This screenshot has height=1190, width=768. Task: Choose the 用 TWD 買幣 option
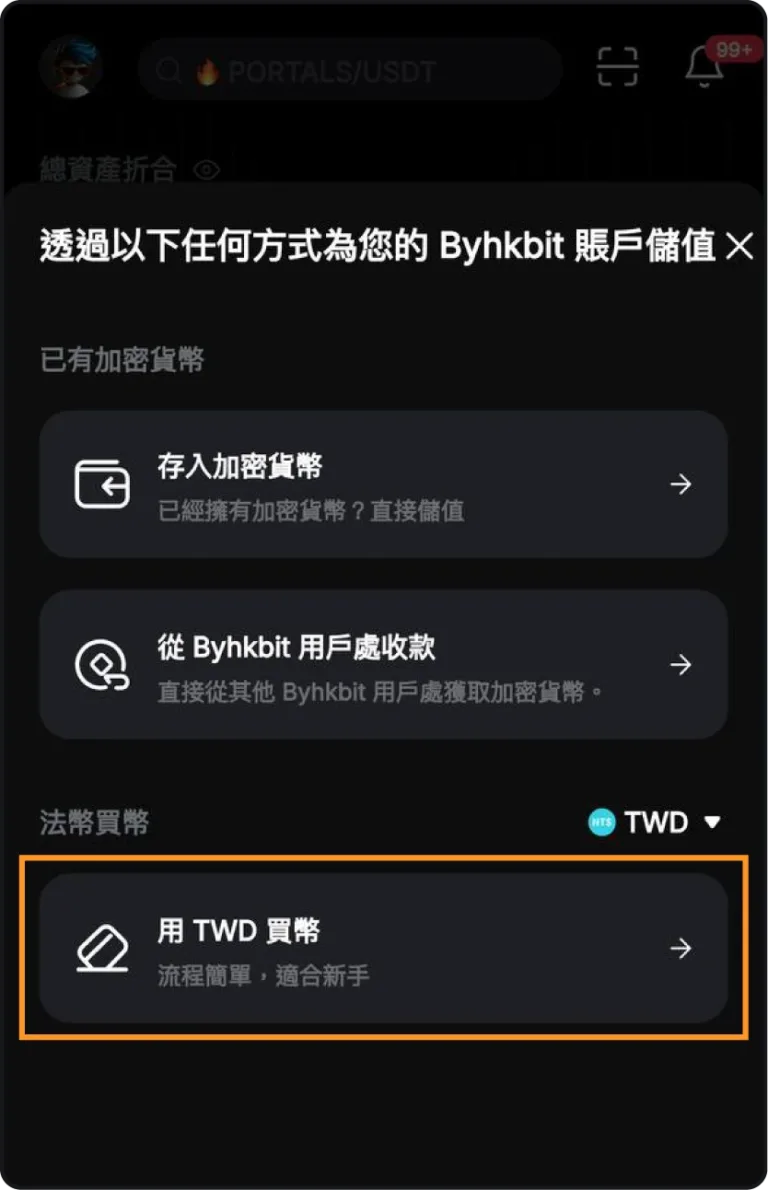click(x=384, y=947)
